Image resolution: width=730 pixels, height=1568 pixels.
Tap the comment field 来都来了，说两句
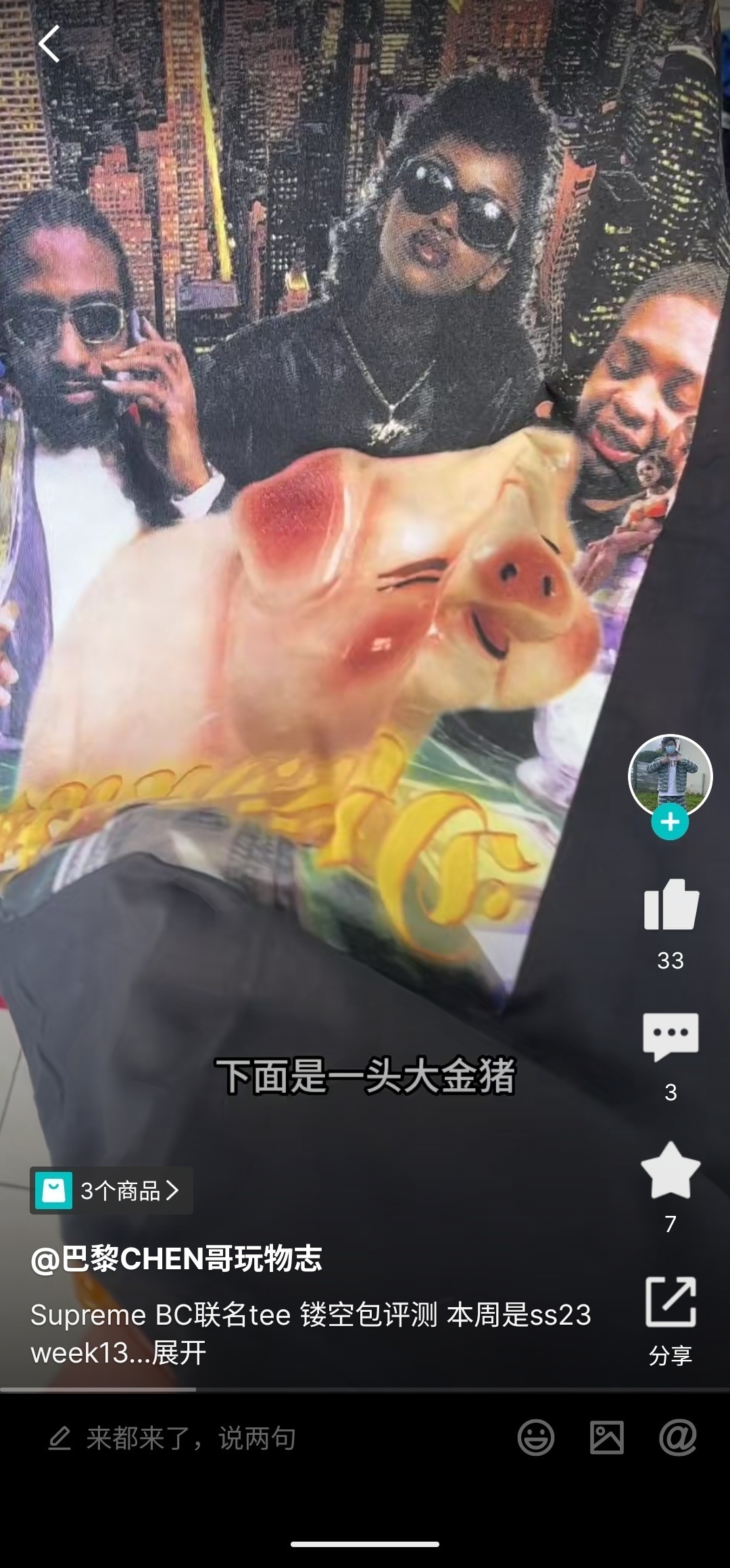[x=189, y=1438]
